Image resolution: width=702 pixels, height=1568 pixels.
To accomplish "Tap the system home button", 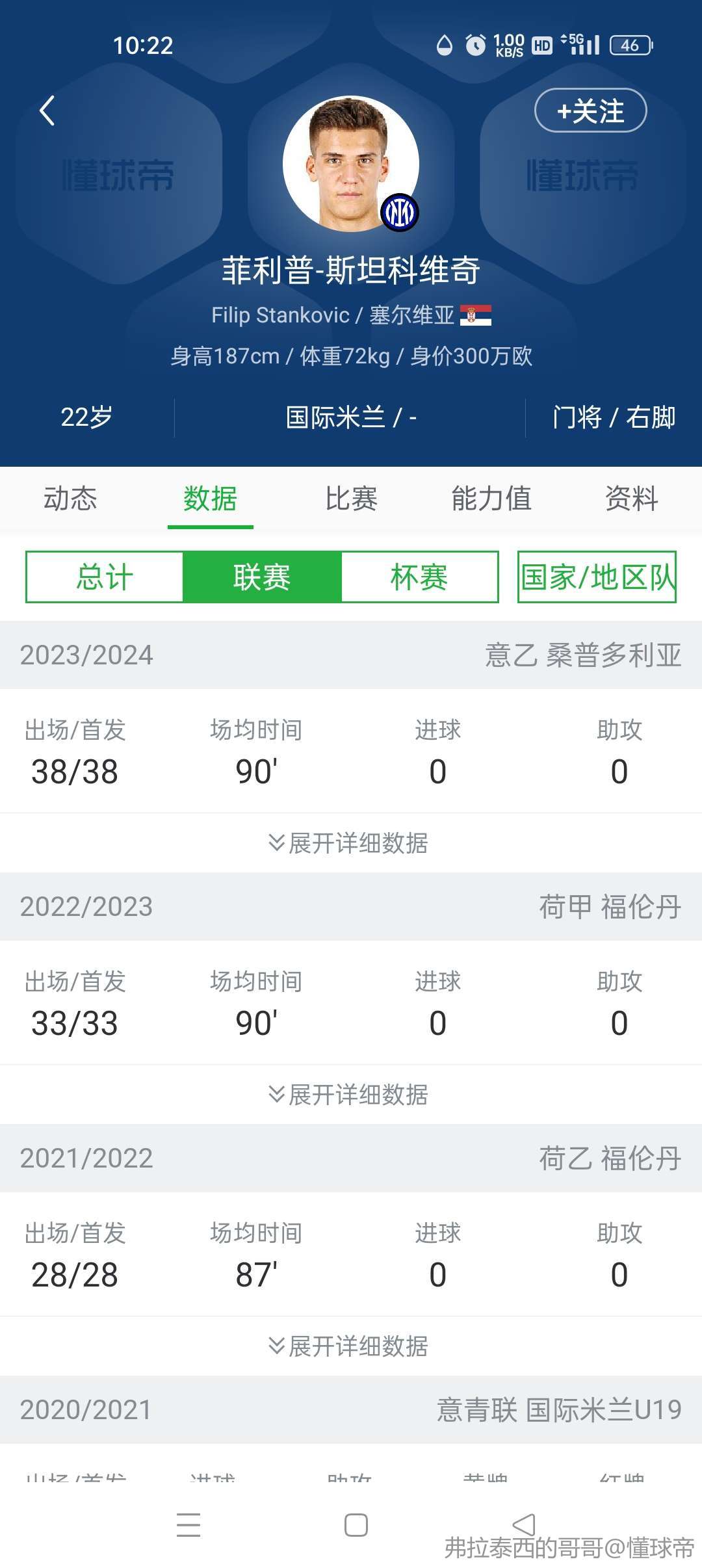I will click(x=356, y=1525).
